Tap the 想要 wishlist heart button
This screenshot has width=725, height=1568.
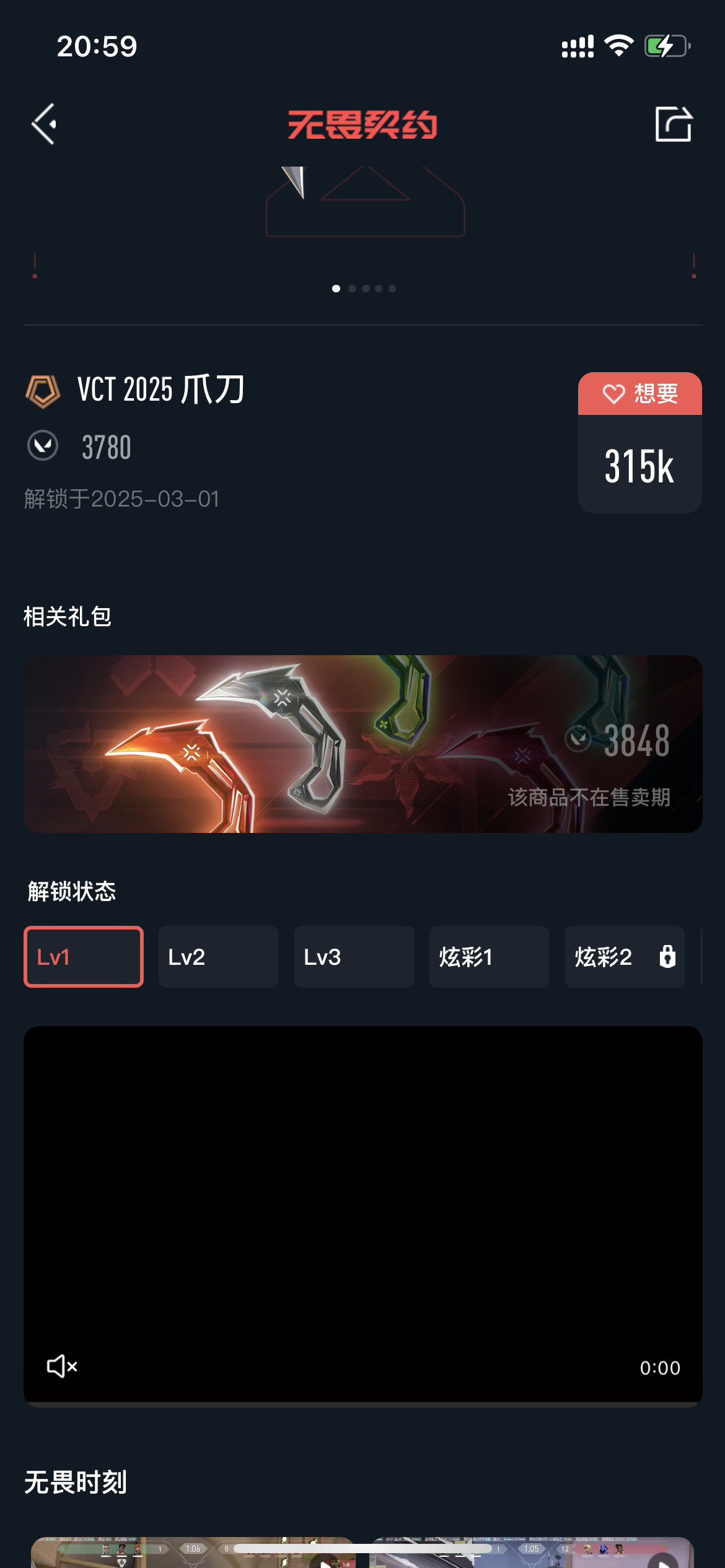pyautogui.click(x=640, y=394)
